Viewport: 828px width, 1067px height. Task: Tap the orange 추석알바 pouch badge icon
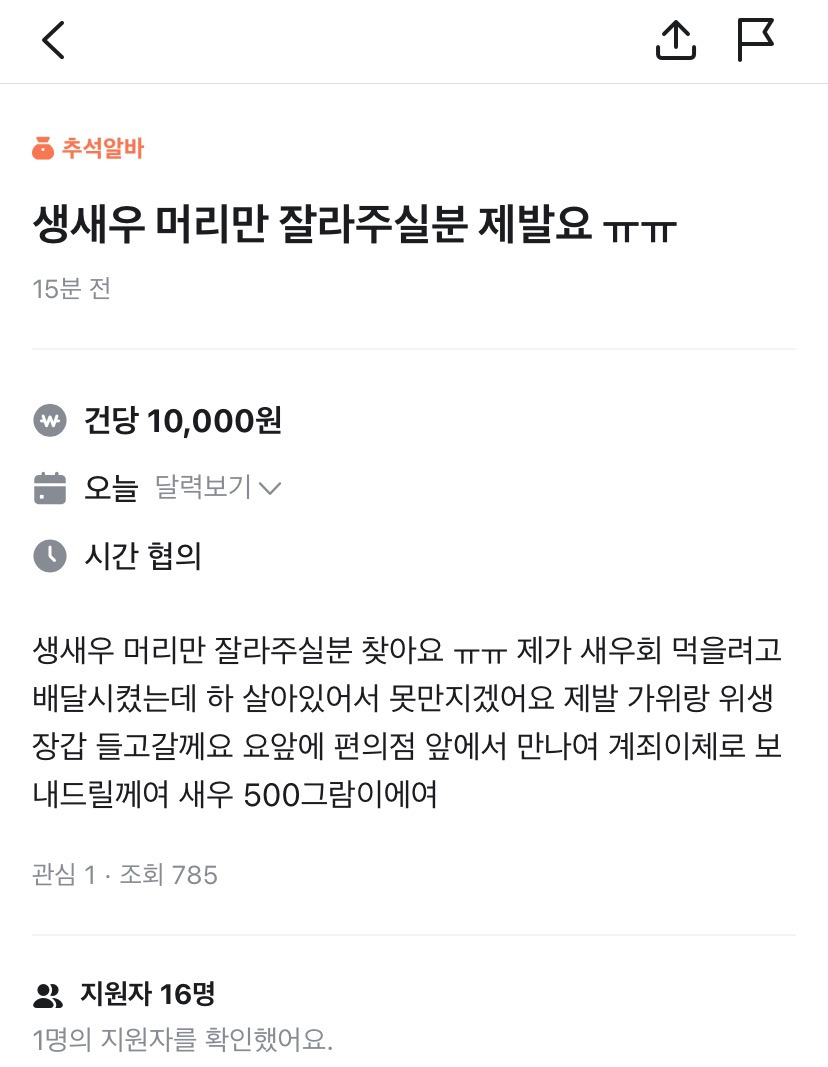42,147
